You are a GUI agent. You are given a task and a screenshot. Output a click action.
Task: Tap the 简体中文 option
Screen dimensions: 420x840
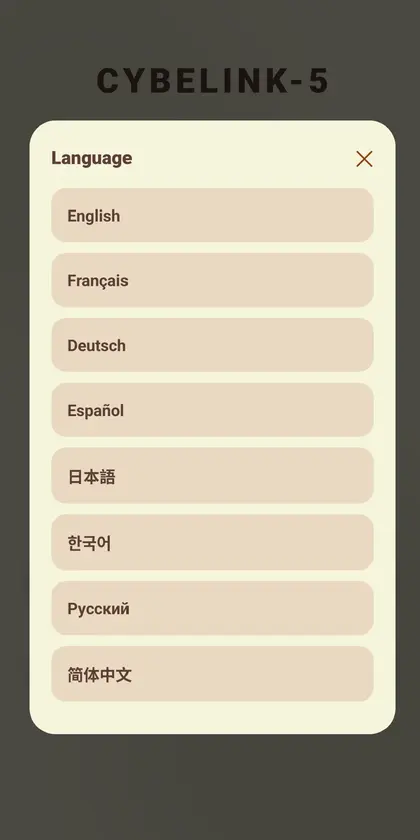tap(212, 674)
